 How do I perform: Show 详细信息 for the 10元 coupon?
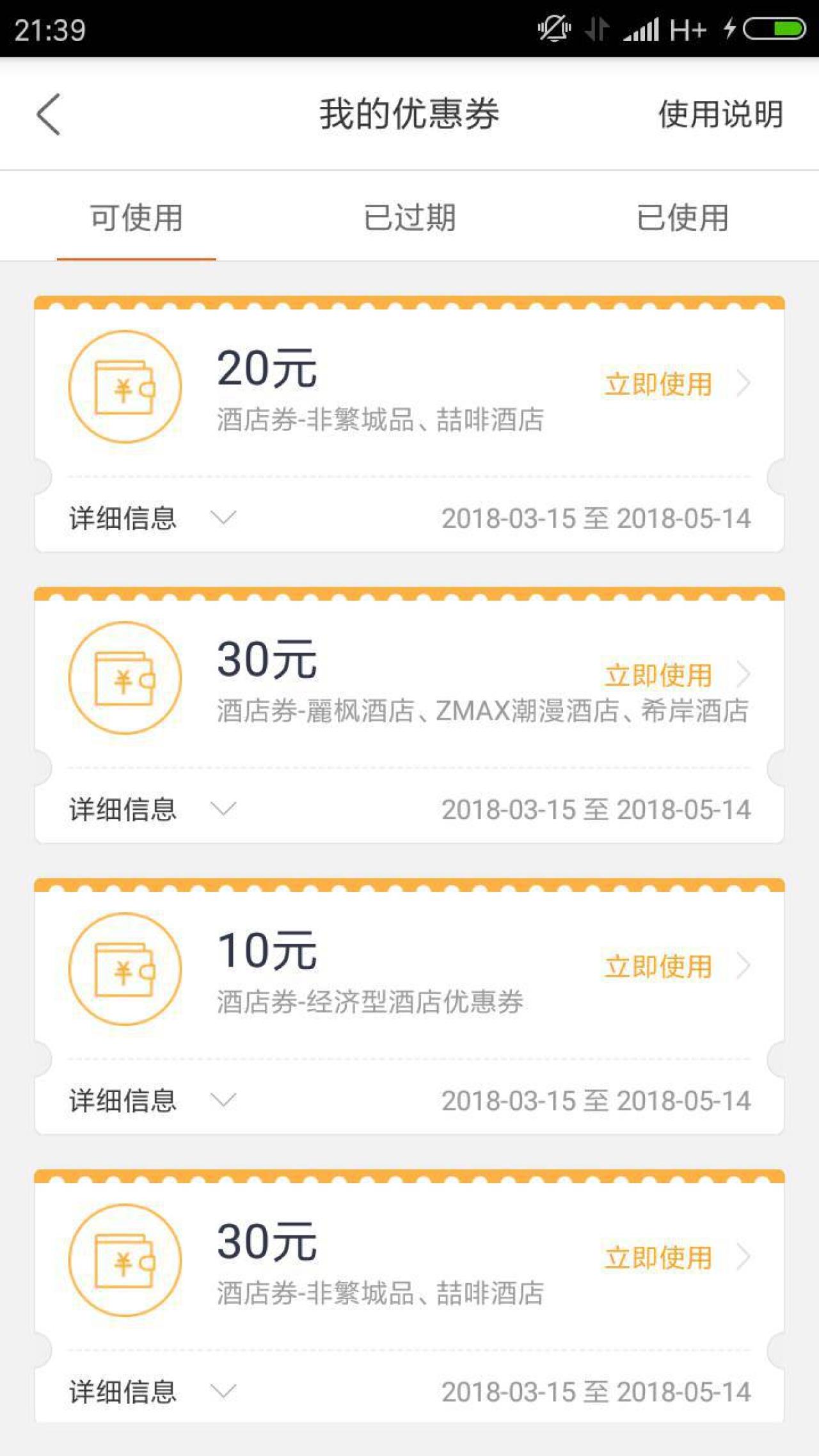(x=152, y=1100)
